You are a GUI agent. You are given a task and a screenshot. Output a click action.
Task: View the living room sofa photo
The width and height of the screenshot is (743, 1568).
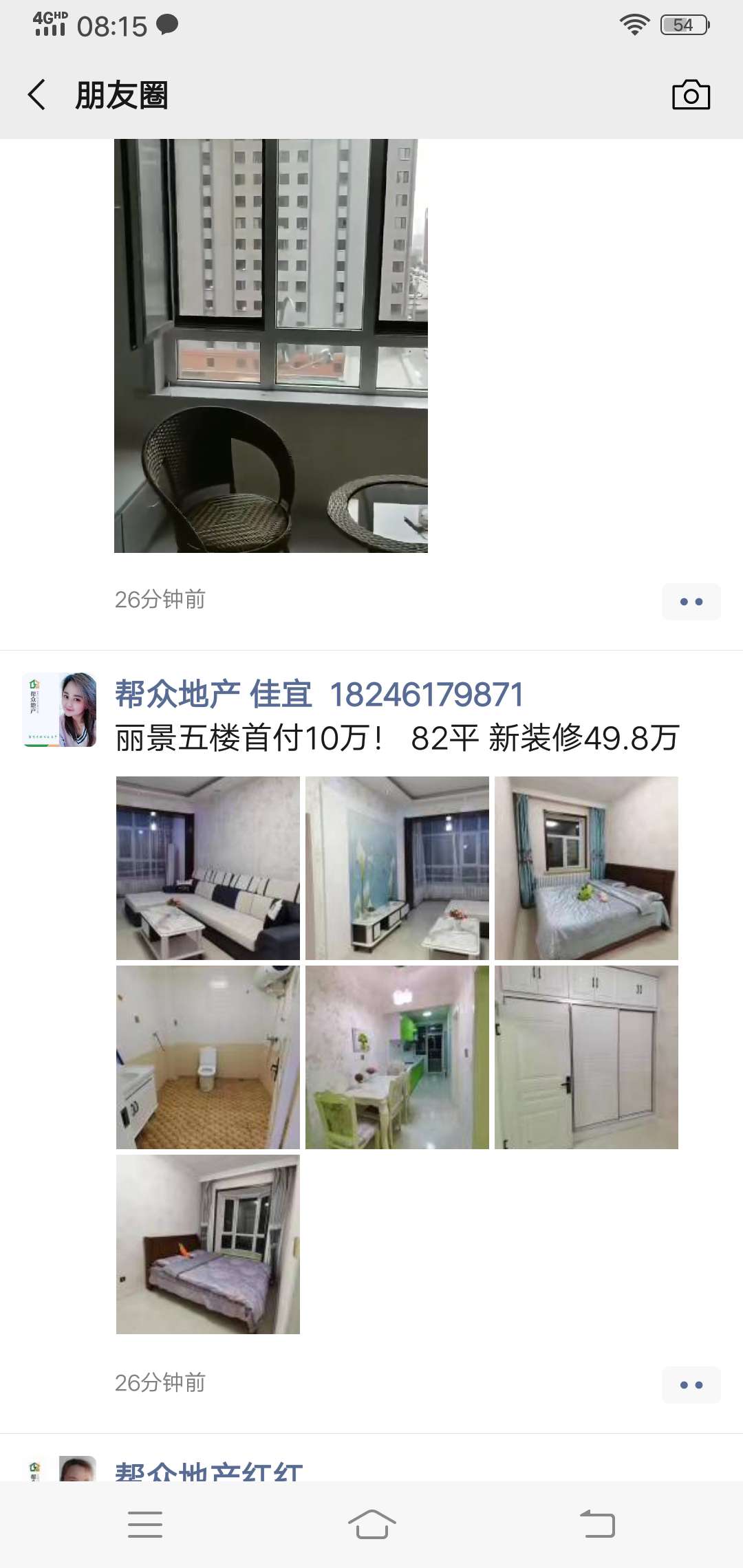(208, 868)
